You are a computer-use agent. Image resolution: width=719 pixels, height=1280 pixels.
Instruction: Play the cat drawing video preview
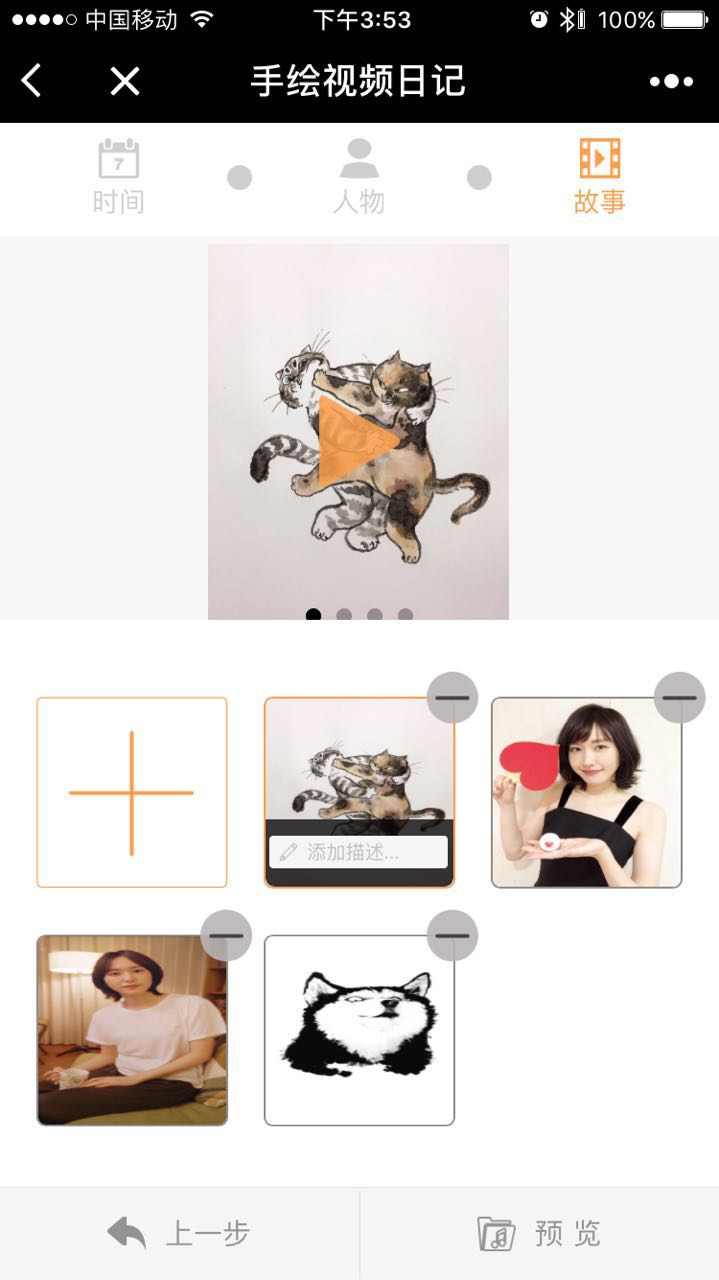pyautogui.click(x=357, y=438)
